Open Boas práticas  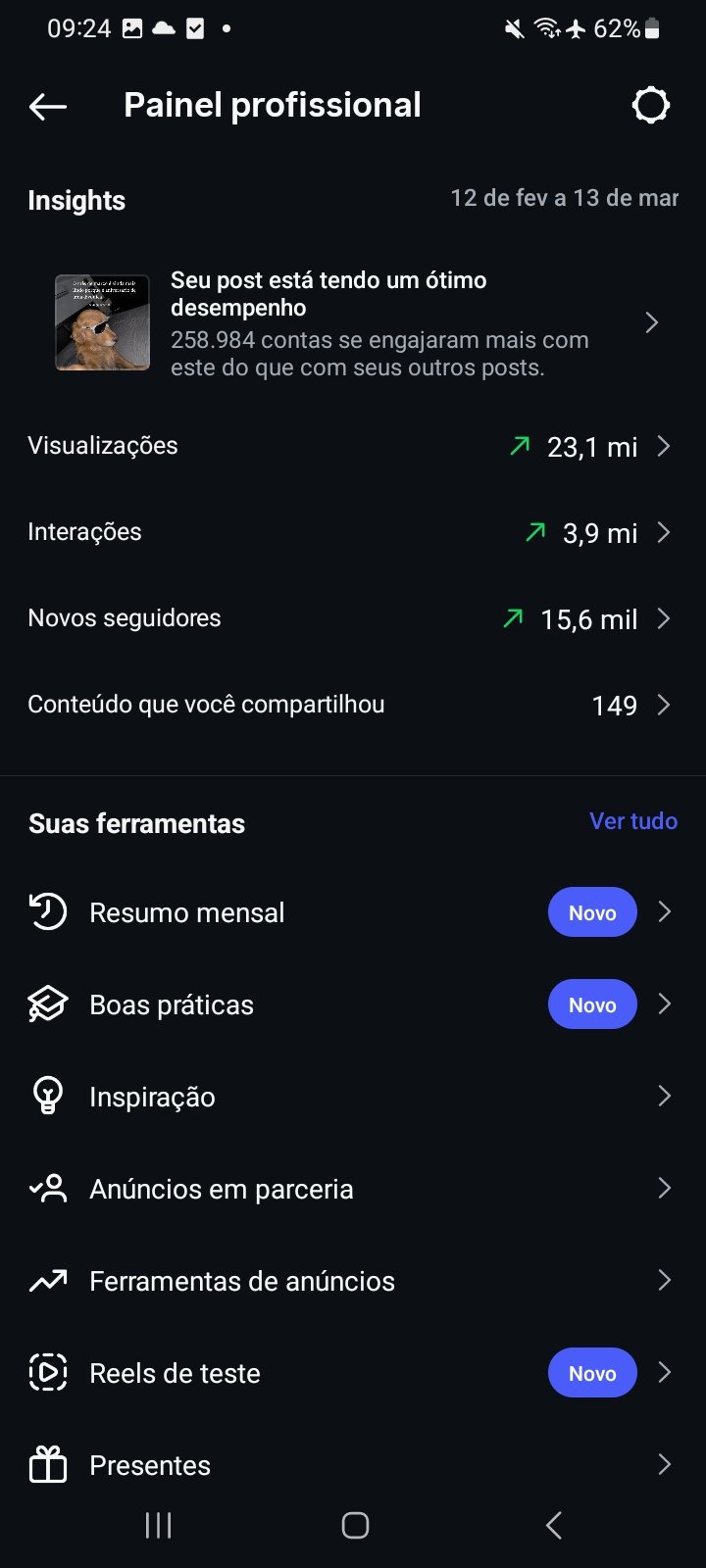353,1004
